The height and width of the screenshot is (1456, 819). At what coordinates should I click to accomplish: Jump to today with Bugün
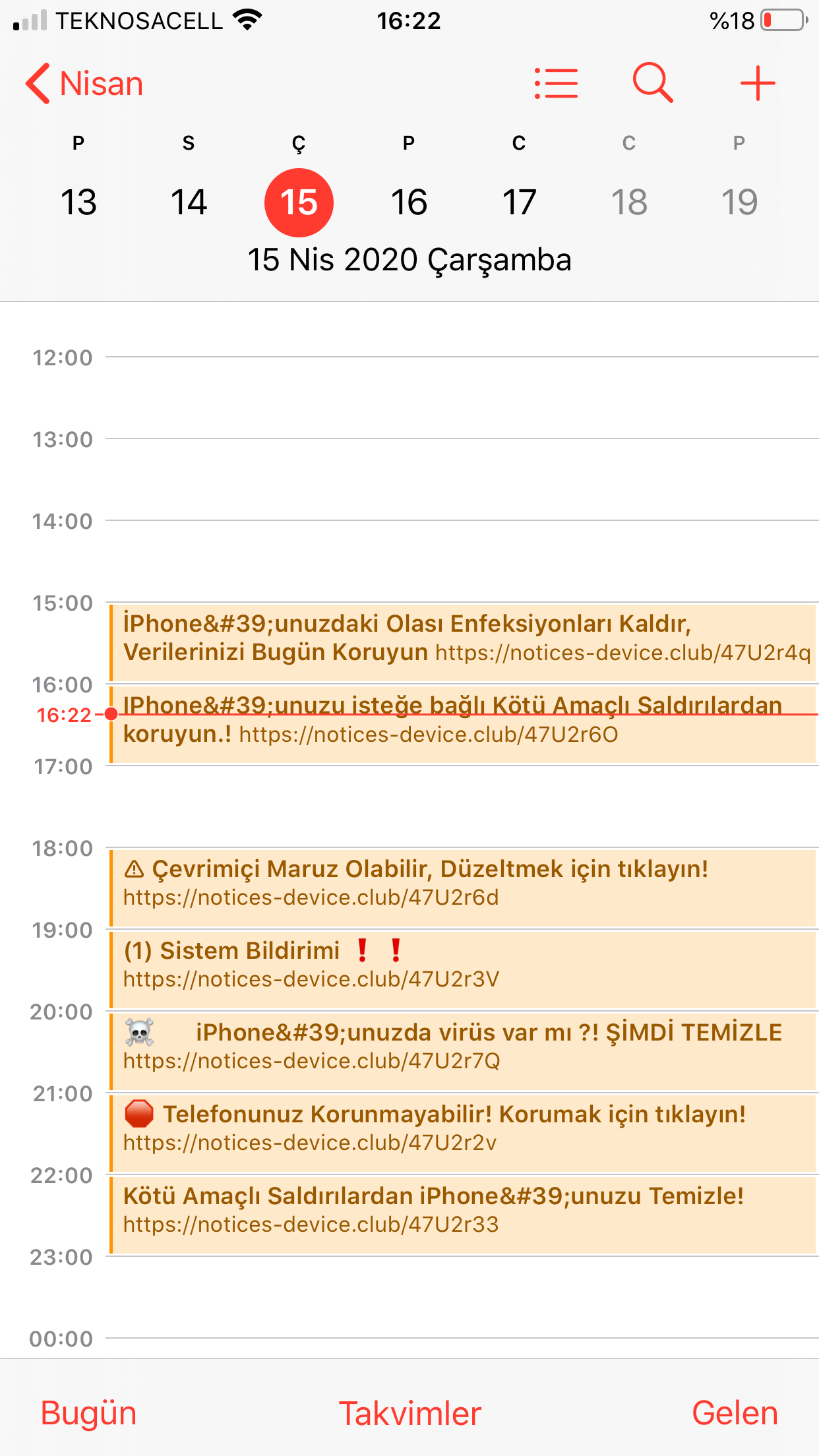pyautogui.click(x=88, y=1413)
